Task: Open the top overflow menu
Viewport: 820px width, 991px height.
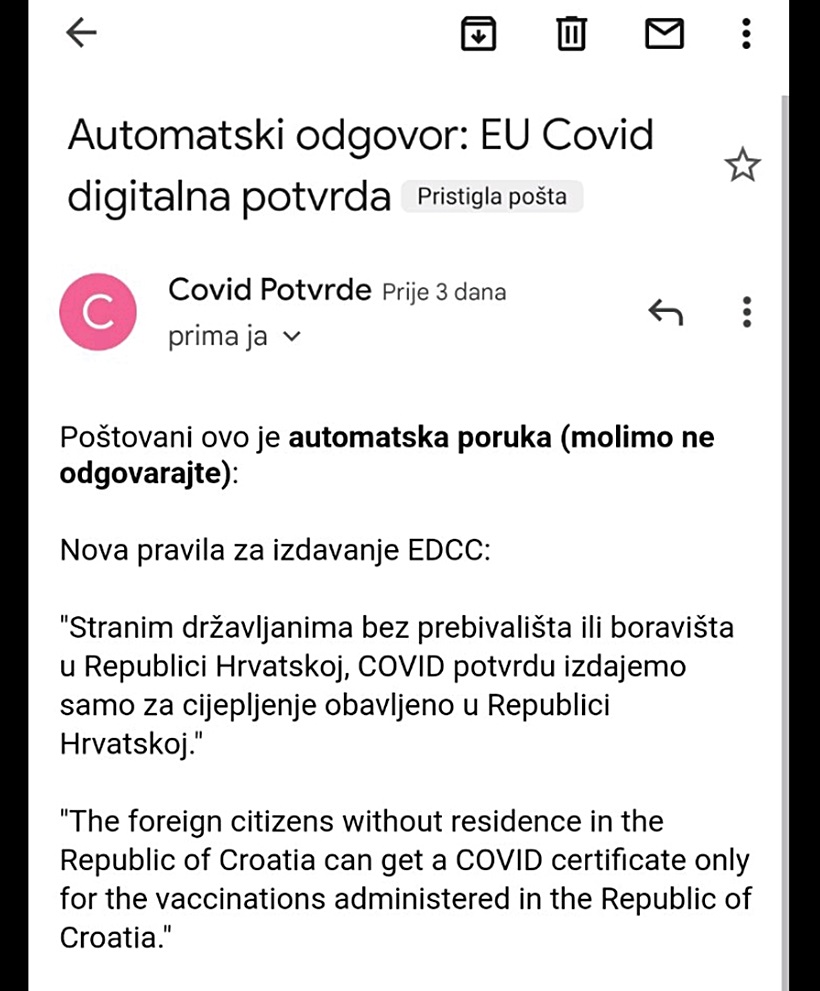Action: [746, 34]
